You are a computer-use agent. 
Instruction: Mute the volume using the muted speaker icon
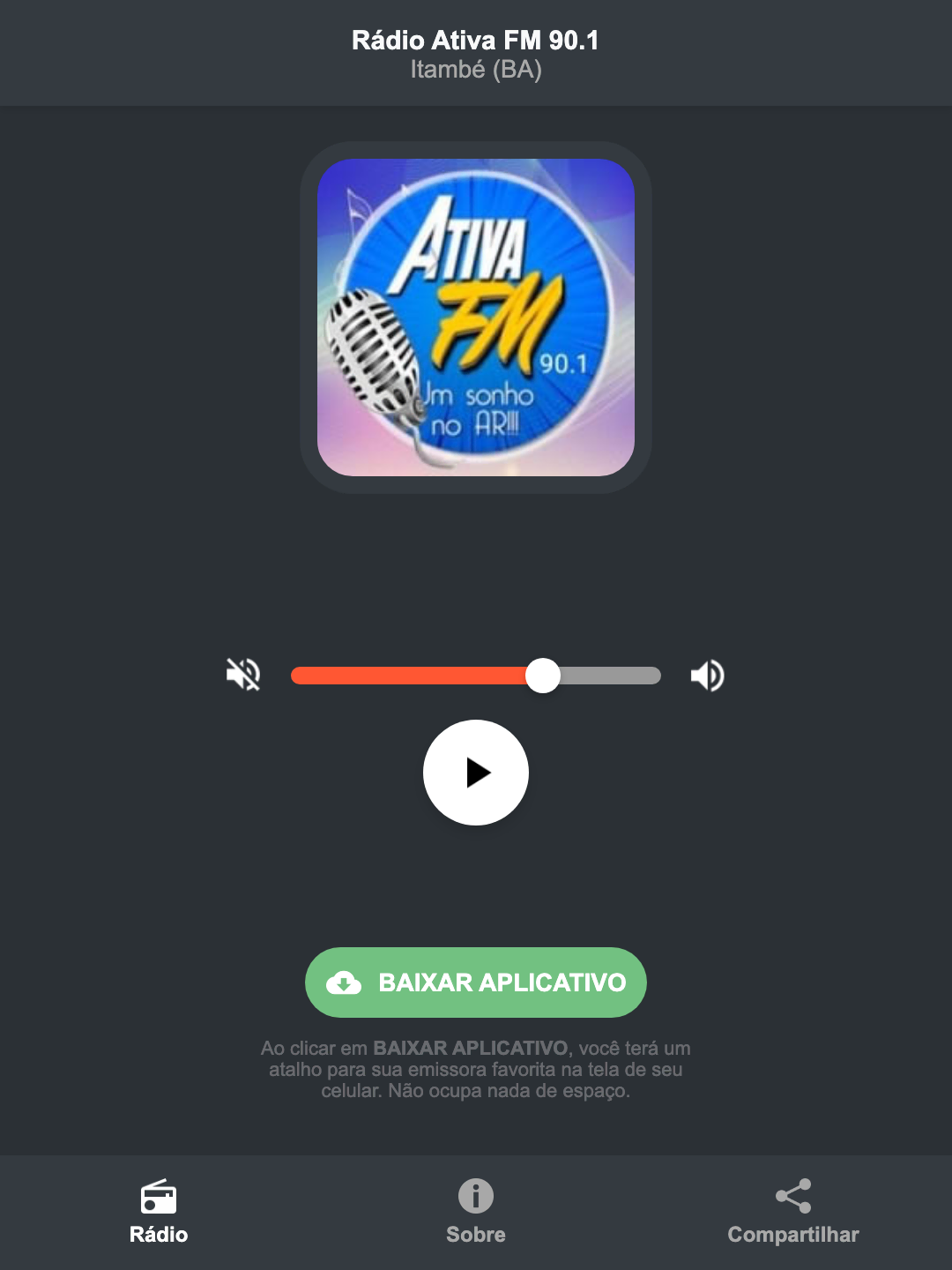pos(243,675)
